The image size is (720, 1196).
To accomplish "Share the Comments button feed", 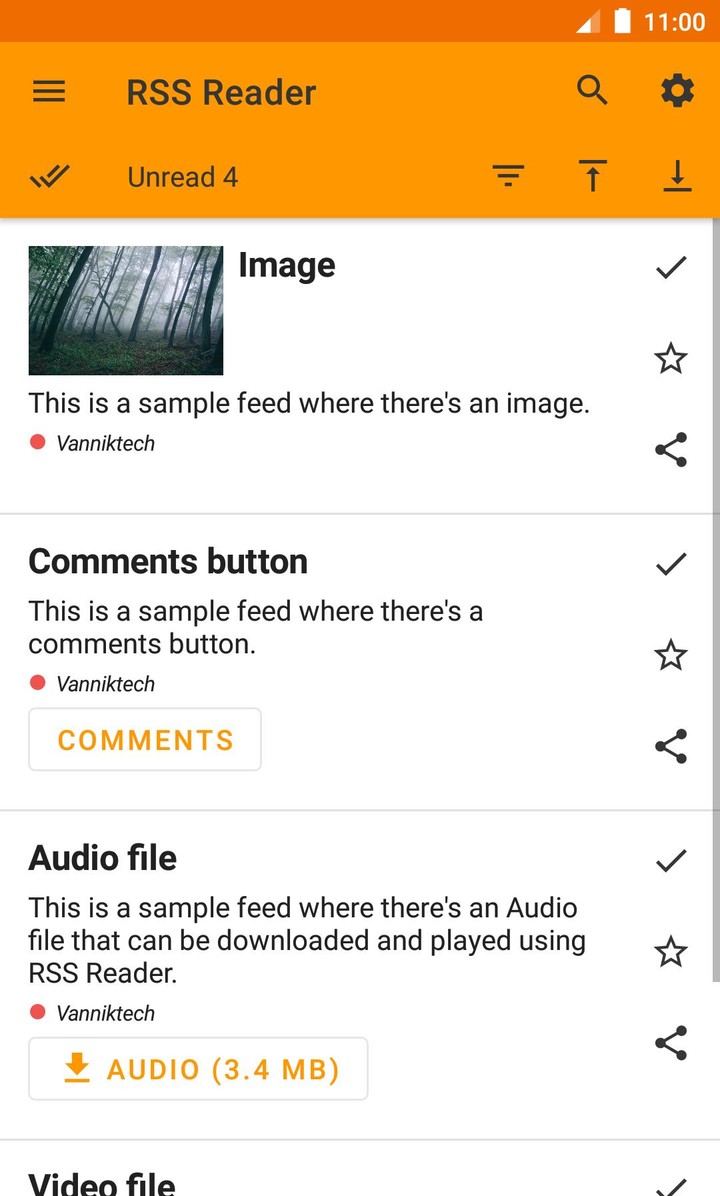I will 671,747.
